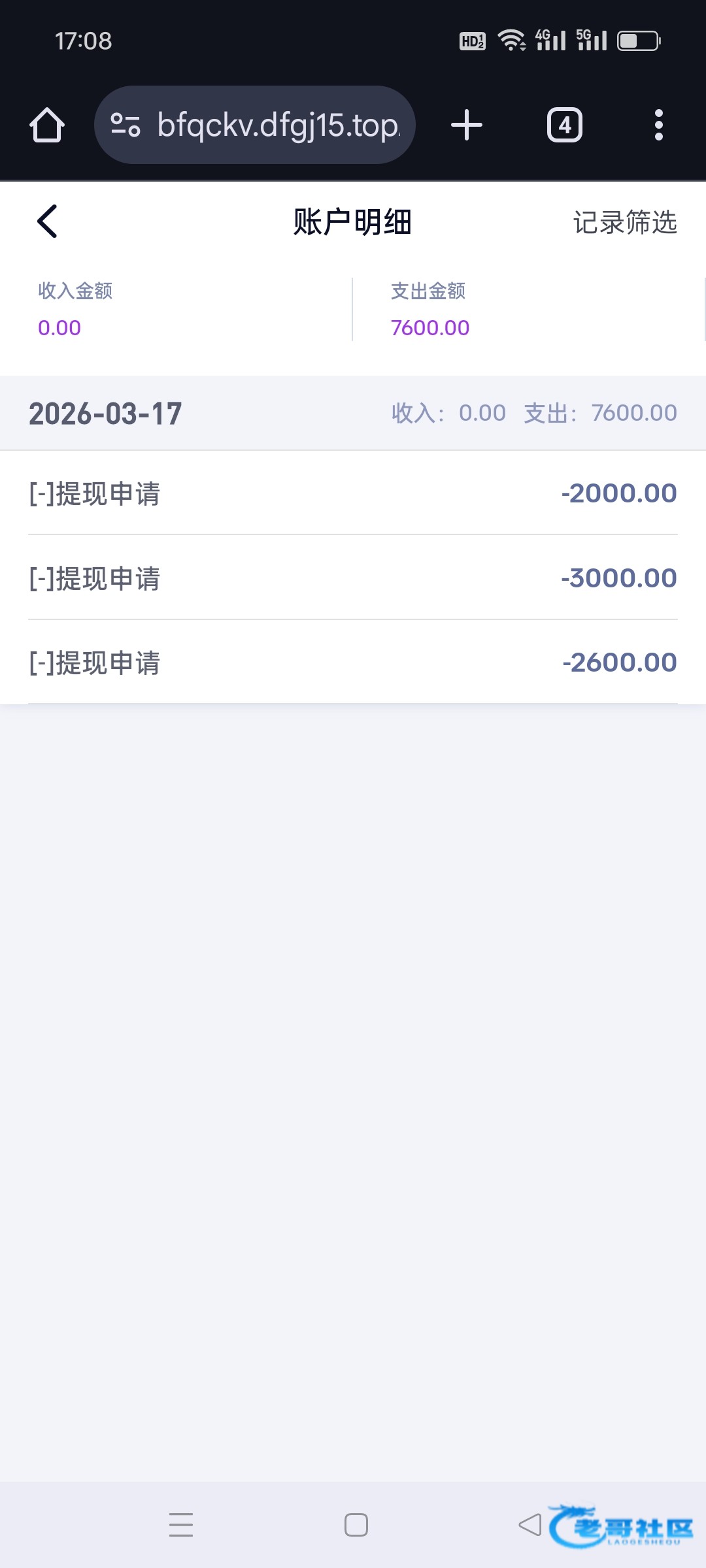Screen dimensions: 706x1568
Task: Open the -2600.00 提现申请 record
Action: [x=353, y=662]
